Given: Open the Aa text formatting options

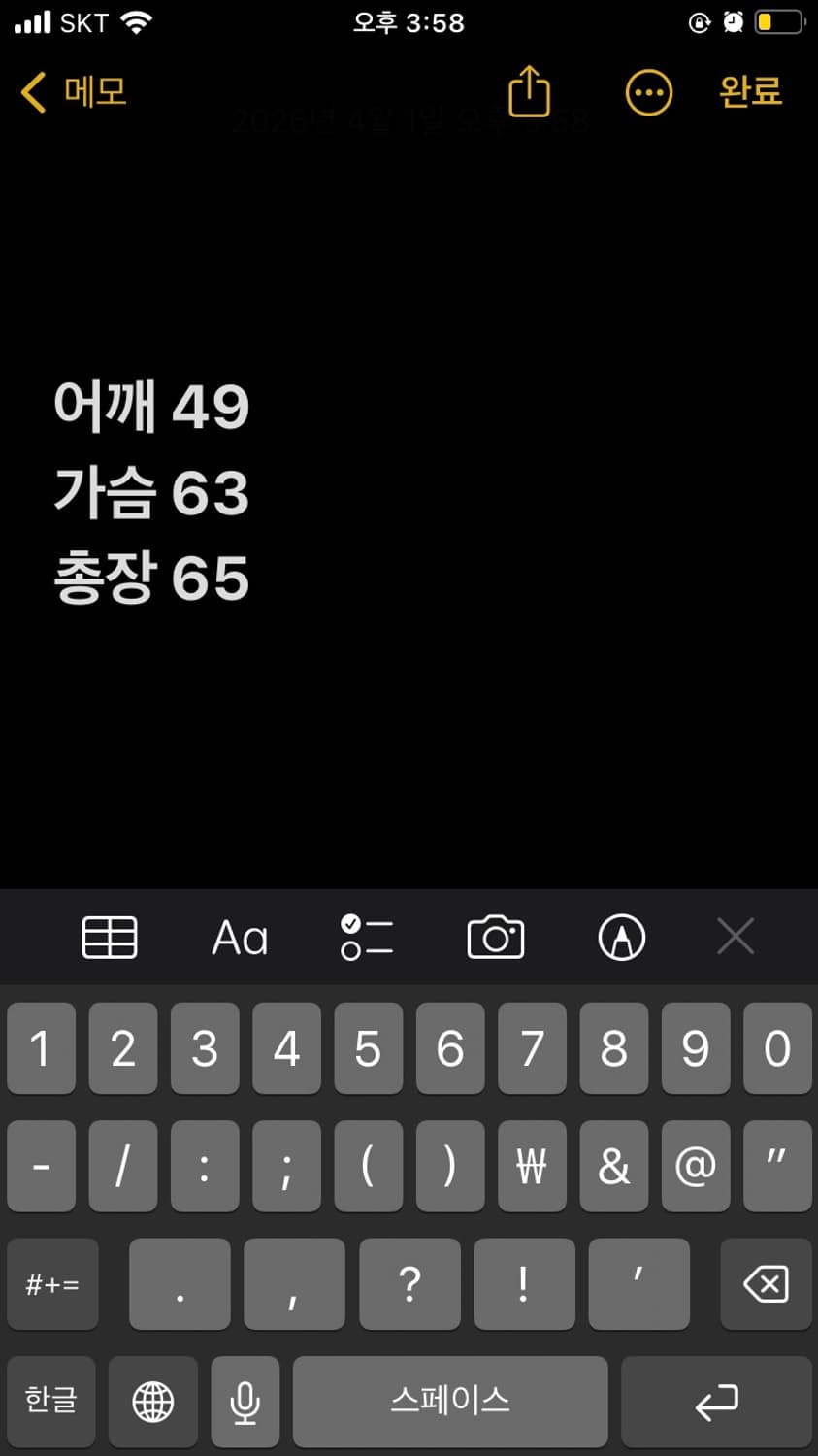Looking at the screenshot, I should (x=239, y=937).
